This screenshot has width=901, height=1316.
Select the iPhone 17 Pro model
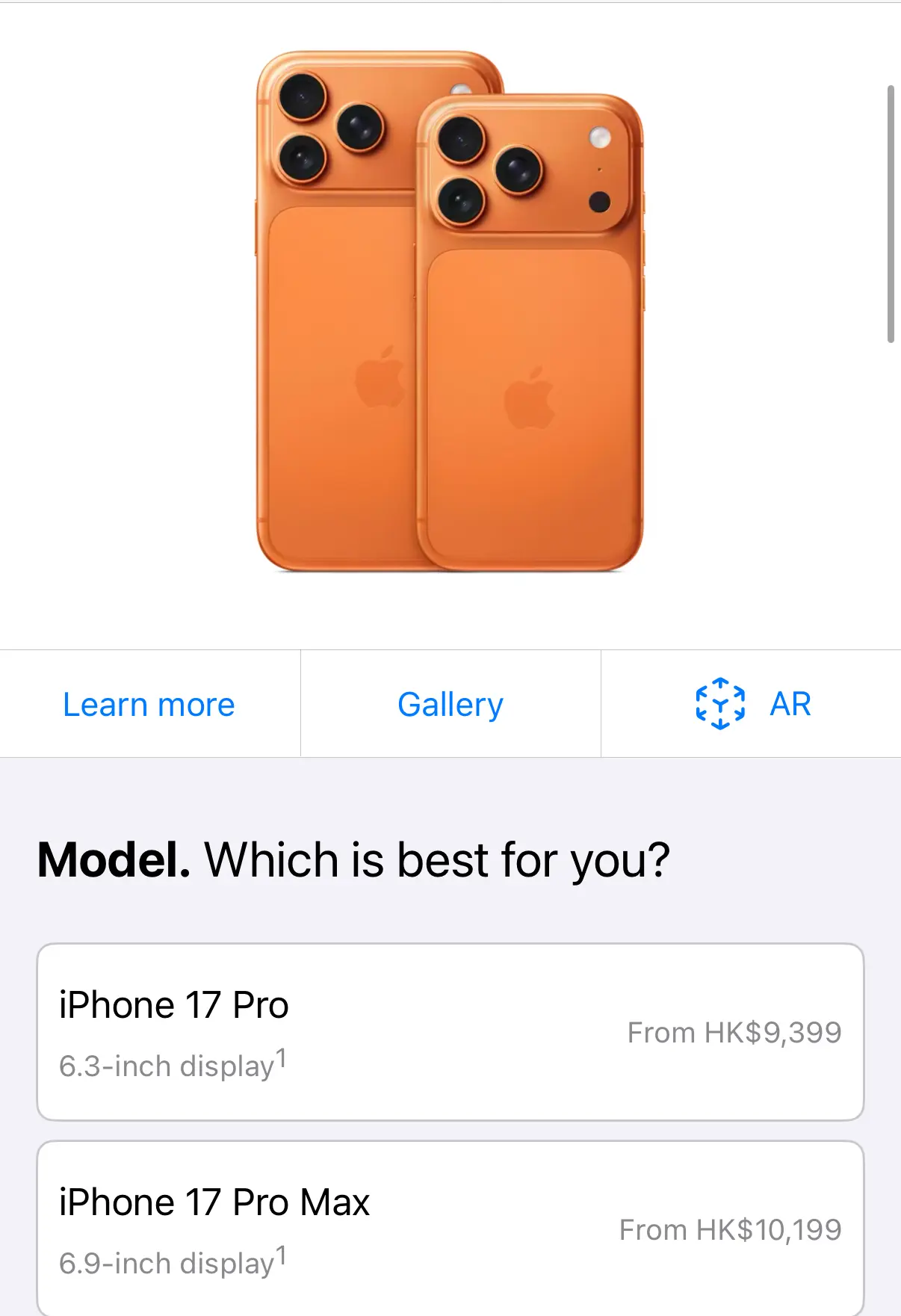[450, 1031]
